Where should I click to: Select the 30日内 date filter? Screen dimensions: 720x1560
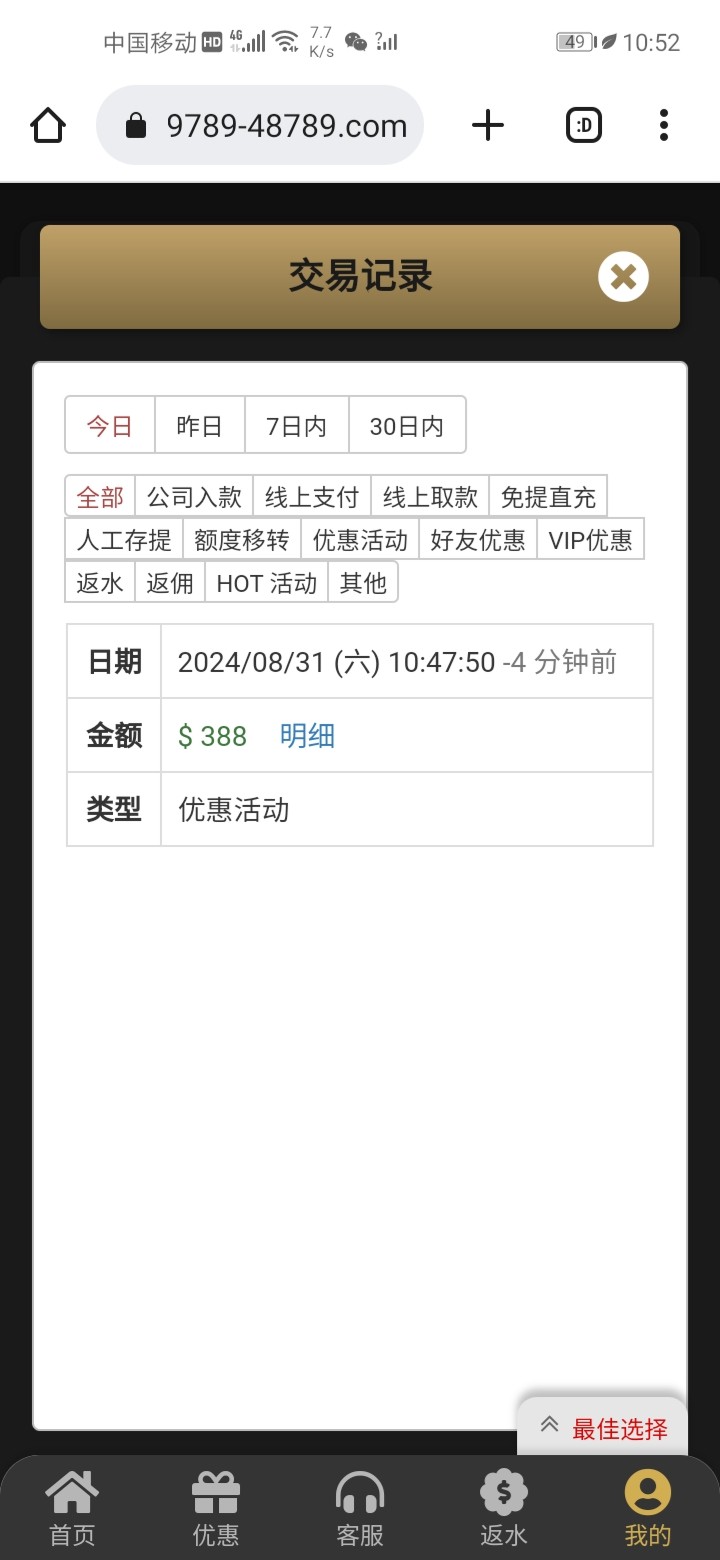click(406, 426)
